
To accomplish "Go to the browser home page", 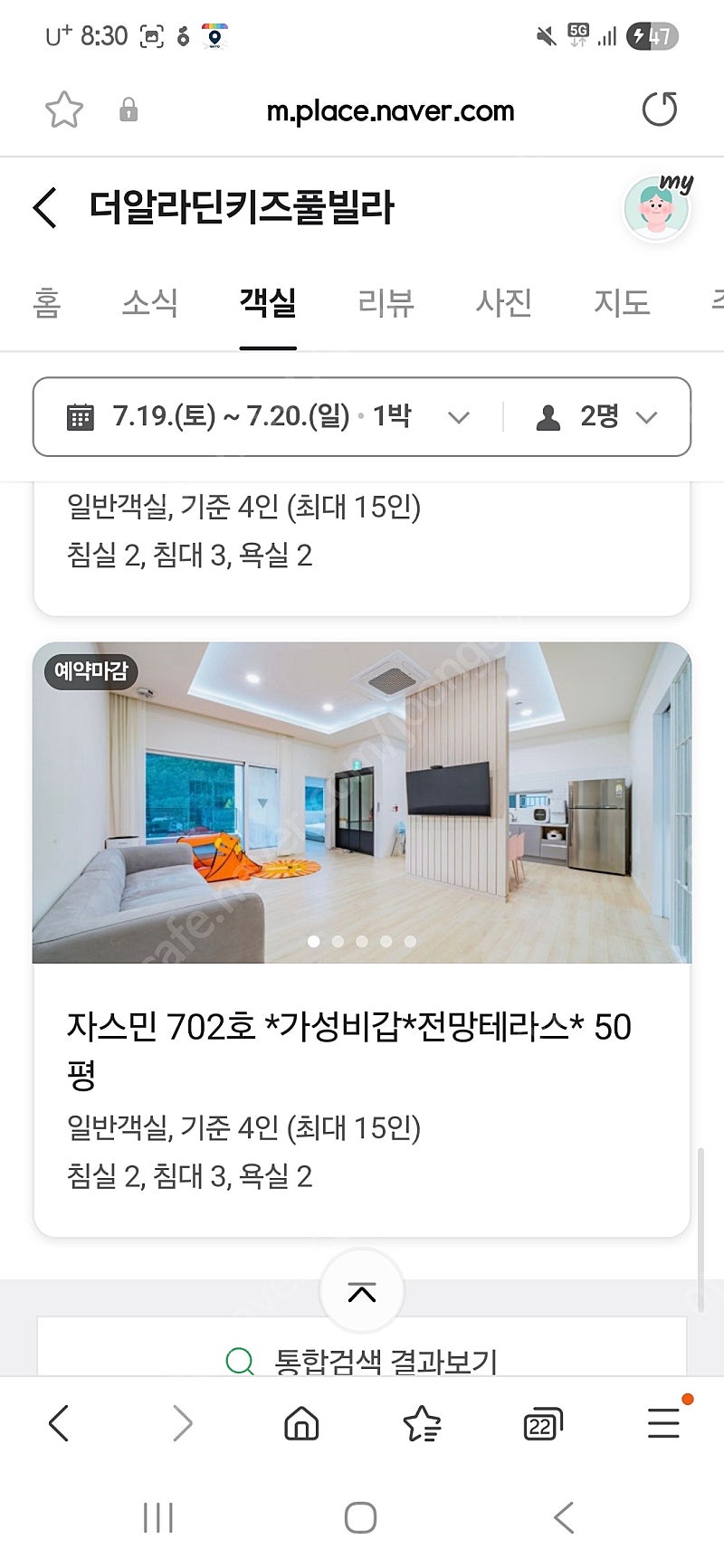I will [301, 1423].
